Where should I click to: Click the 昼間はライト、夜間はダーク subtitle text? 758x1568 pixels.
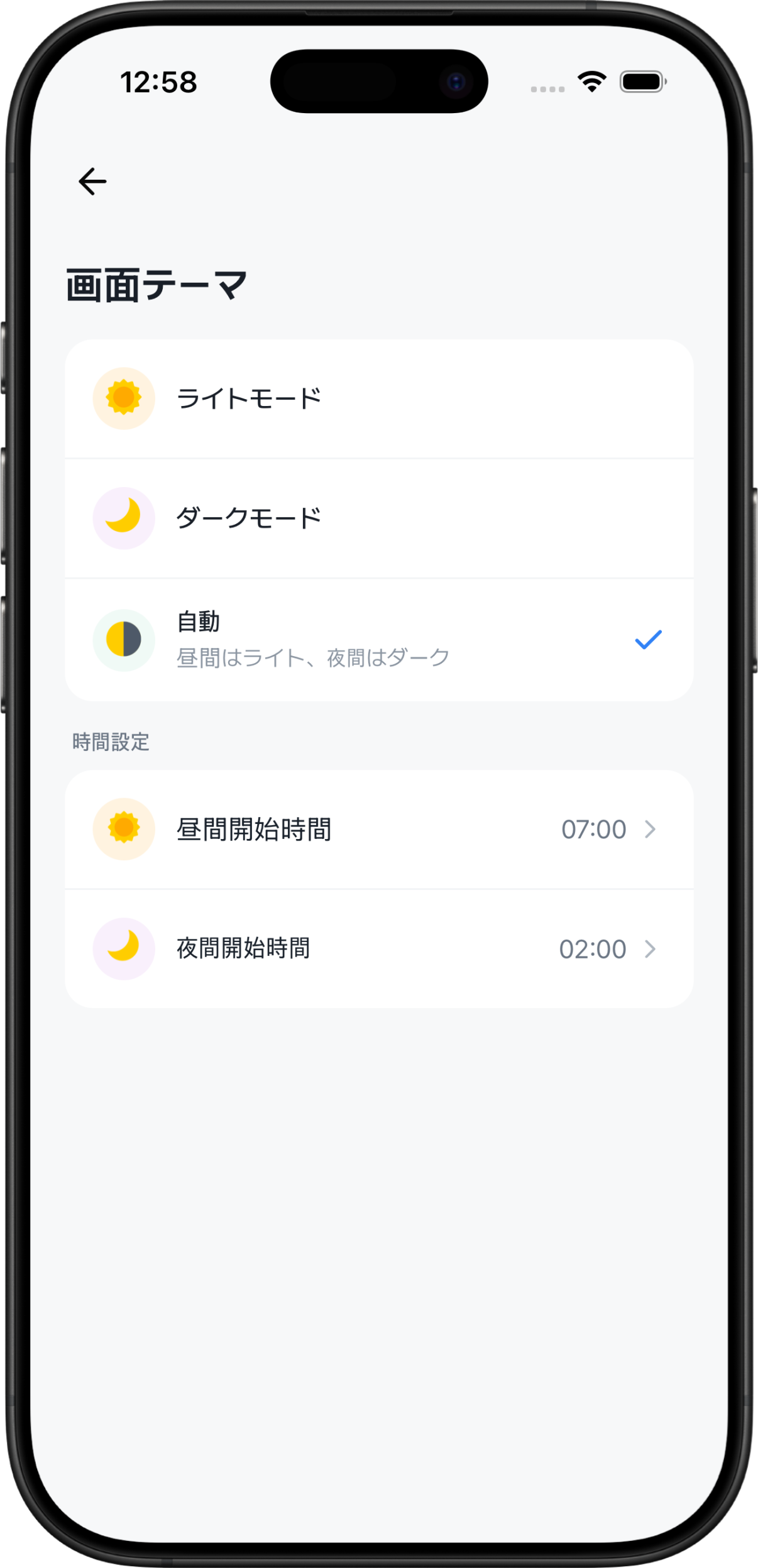click(312, 655)
